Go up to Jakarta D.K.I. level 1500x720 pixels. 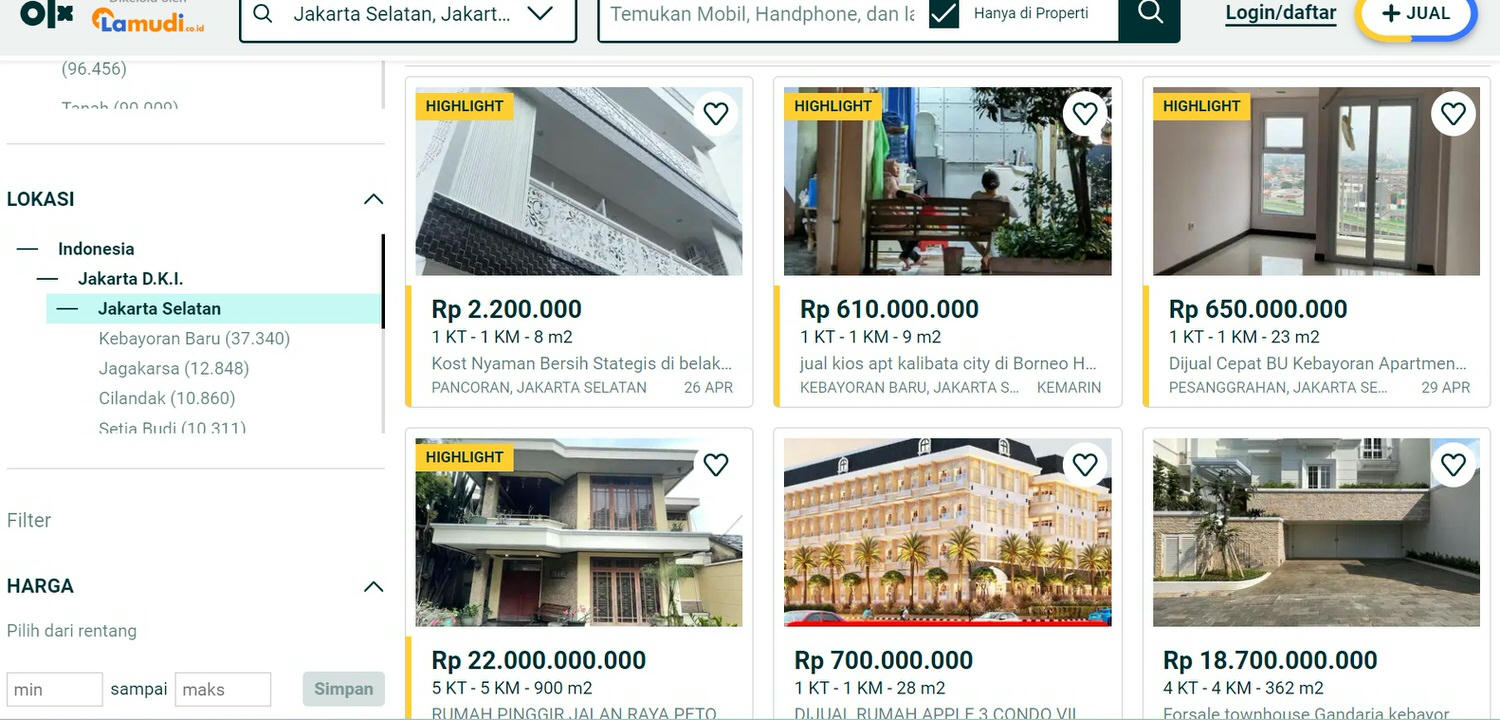pyautogui.click(x=130, y=279)
